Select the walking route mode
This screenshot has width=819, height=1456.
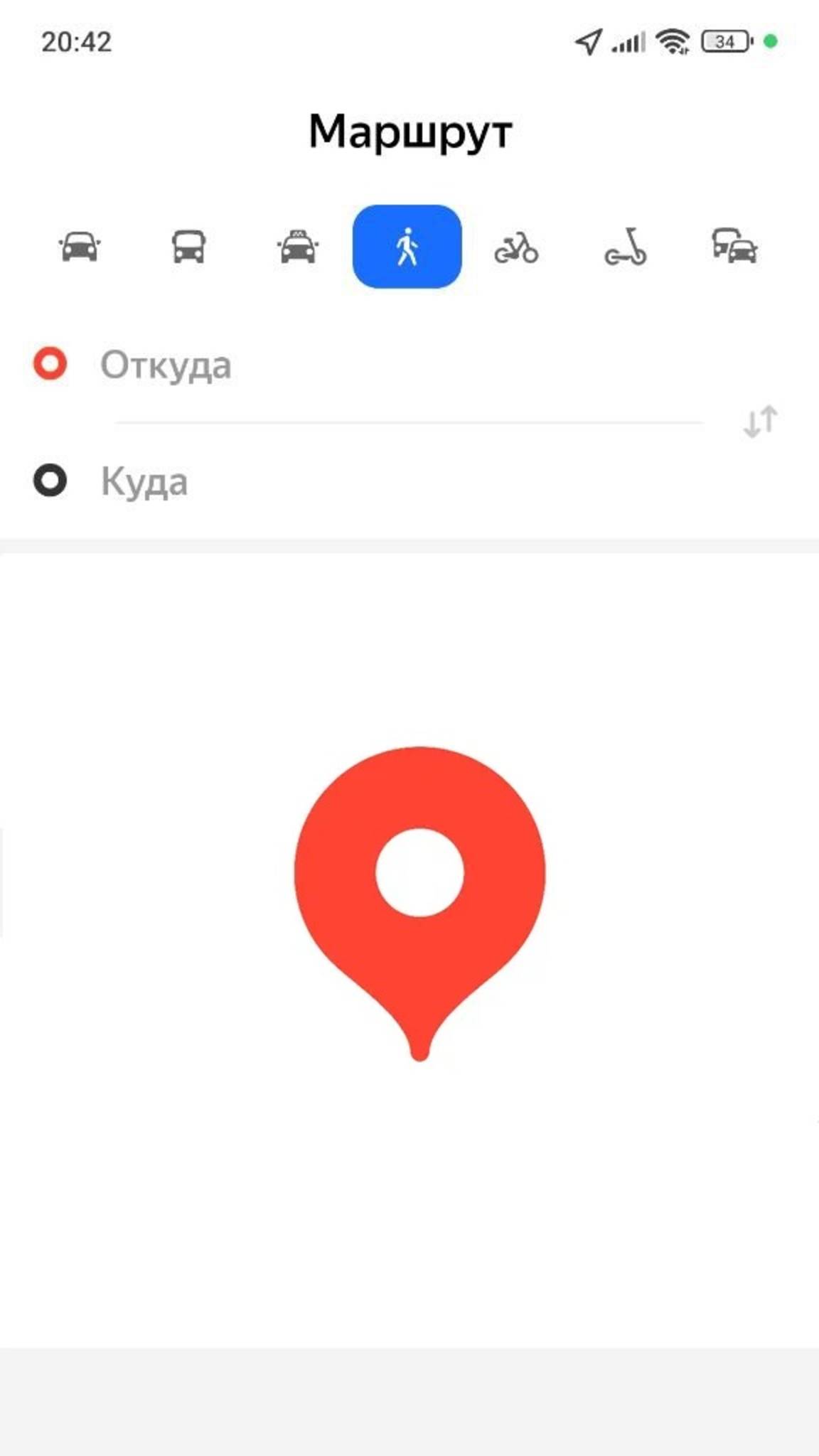407,247
